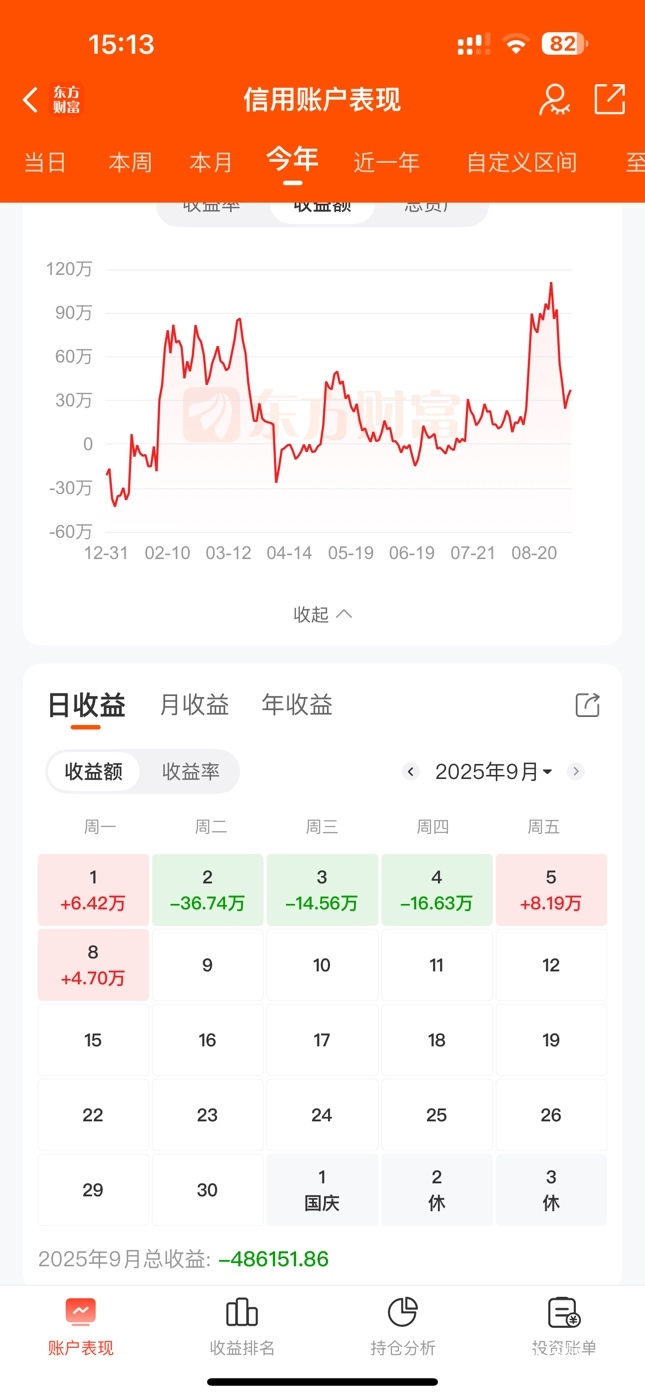Image resolution: width=645 pixels, height=1398 pixels.
Task: Switch to the 持仓分析 bottom tab
Action: point(402,1327)
